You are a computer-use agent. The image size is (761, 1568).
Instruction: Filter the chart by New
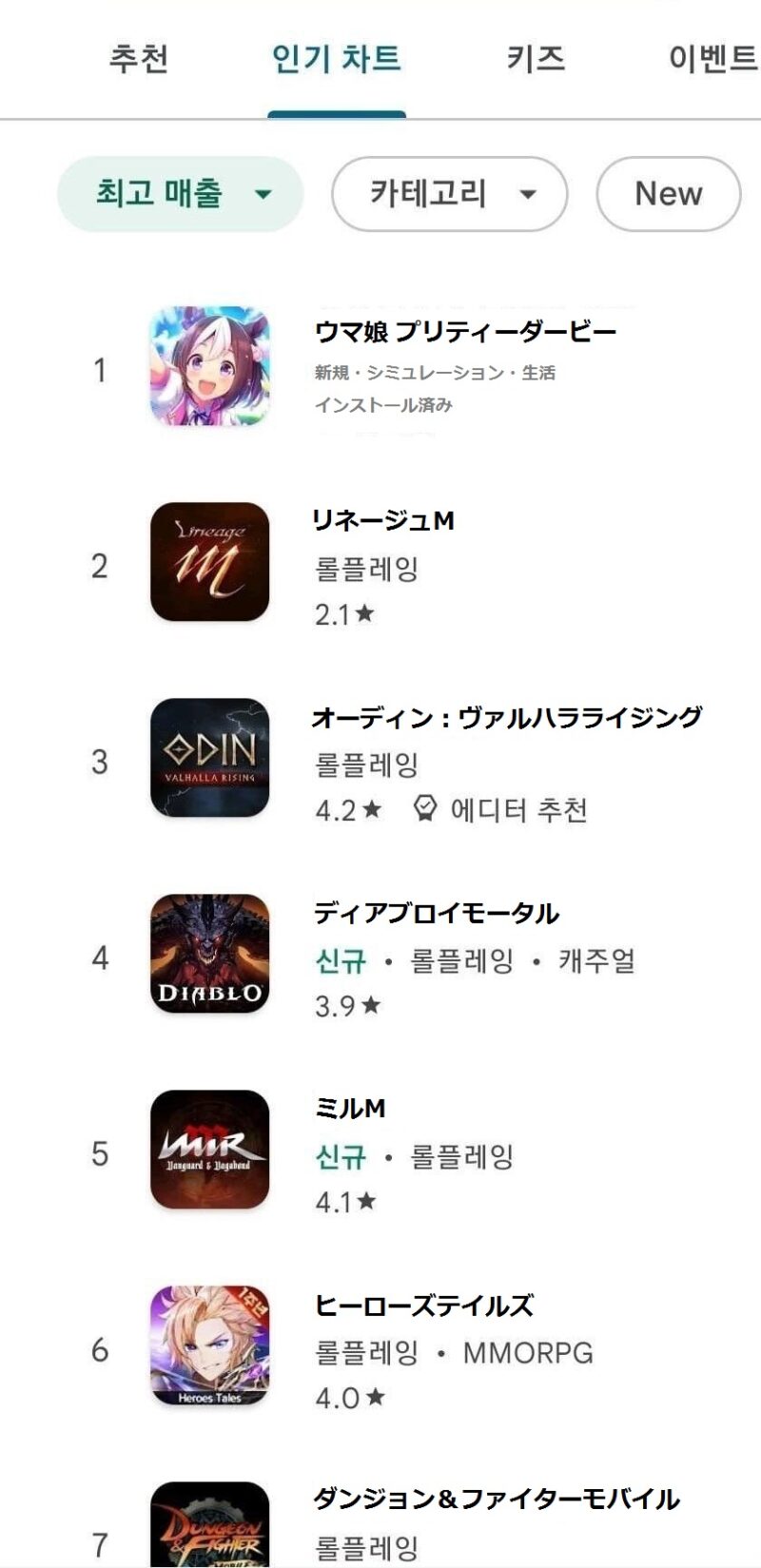pyautogui.click(x=668, y=194)
